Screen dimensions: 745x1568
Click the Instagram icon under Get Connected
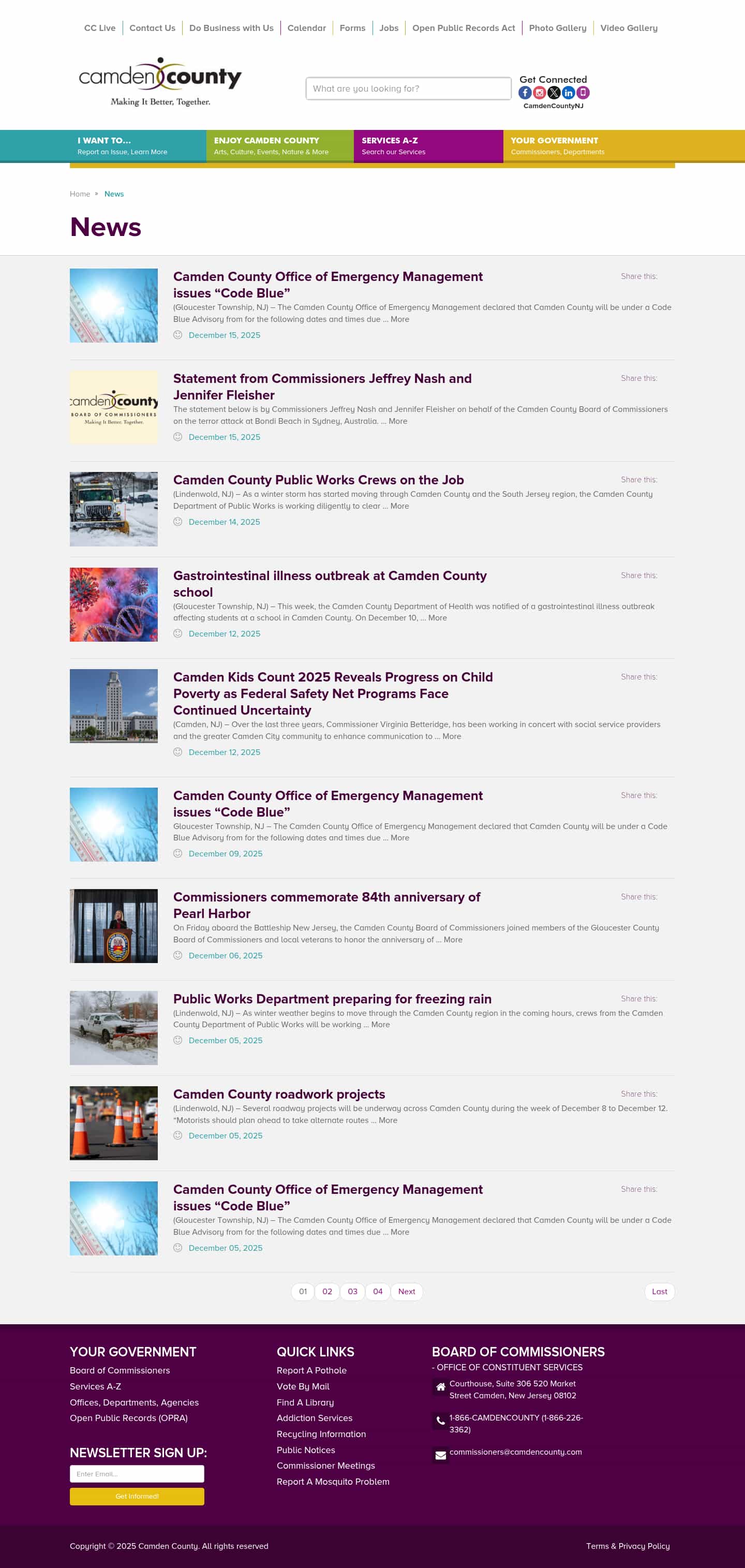[x=539, y=93]
